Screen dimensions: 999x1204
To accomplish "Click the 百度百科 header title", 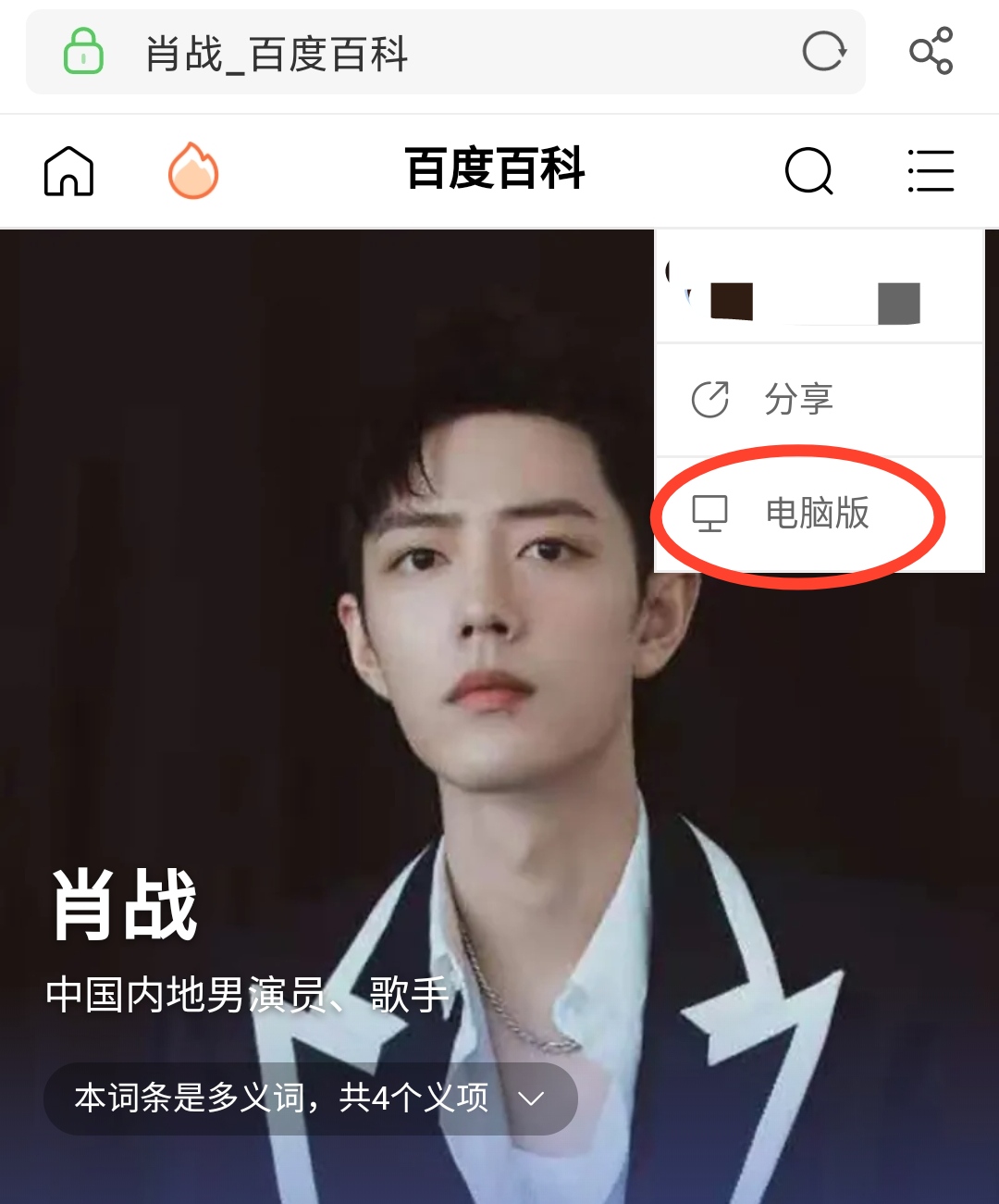I will click(x=498, y=171).
